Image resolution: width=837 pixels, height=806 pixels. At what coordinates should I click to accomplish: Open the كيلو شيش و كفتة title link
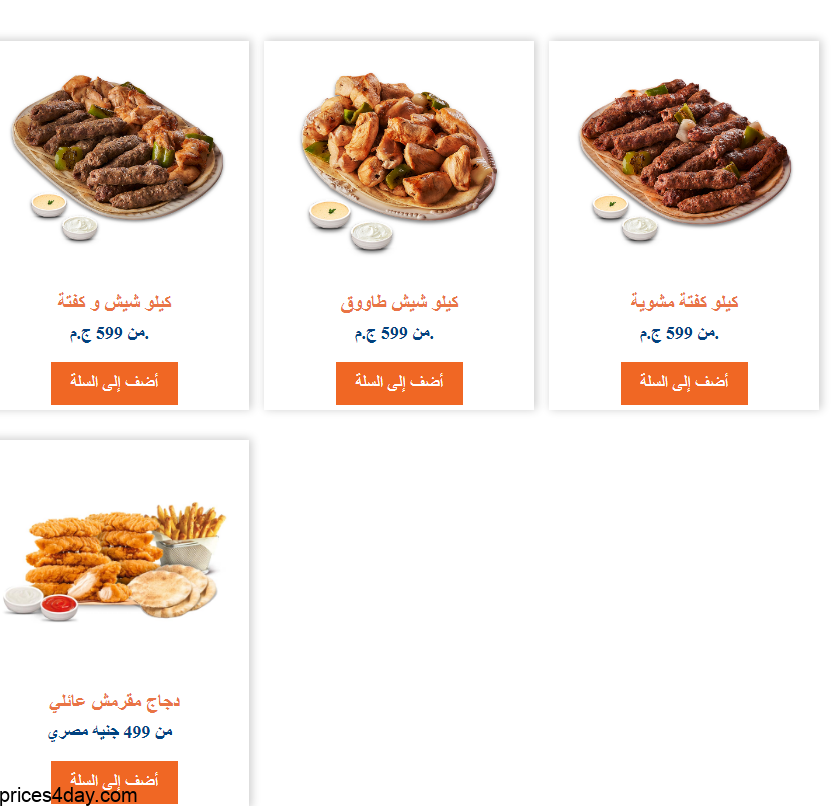[114, 301]
